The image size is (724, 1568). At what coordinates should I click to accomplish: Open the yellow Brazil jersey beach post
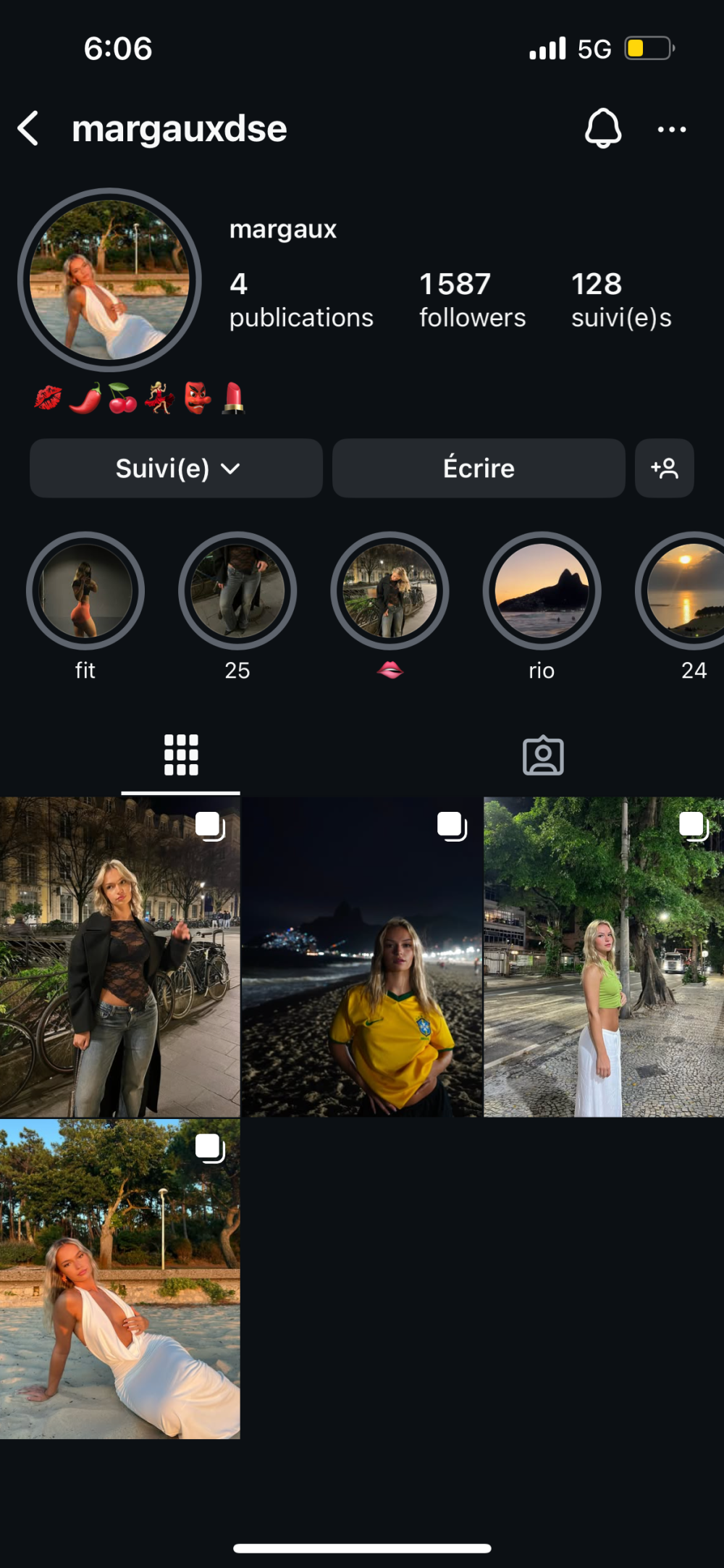click(x=361, y=957)
